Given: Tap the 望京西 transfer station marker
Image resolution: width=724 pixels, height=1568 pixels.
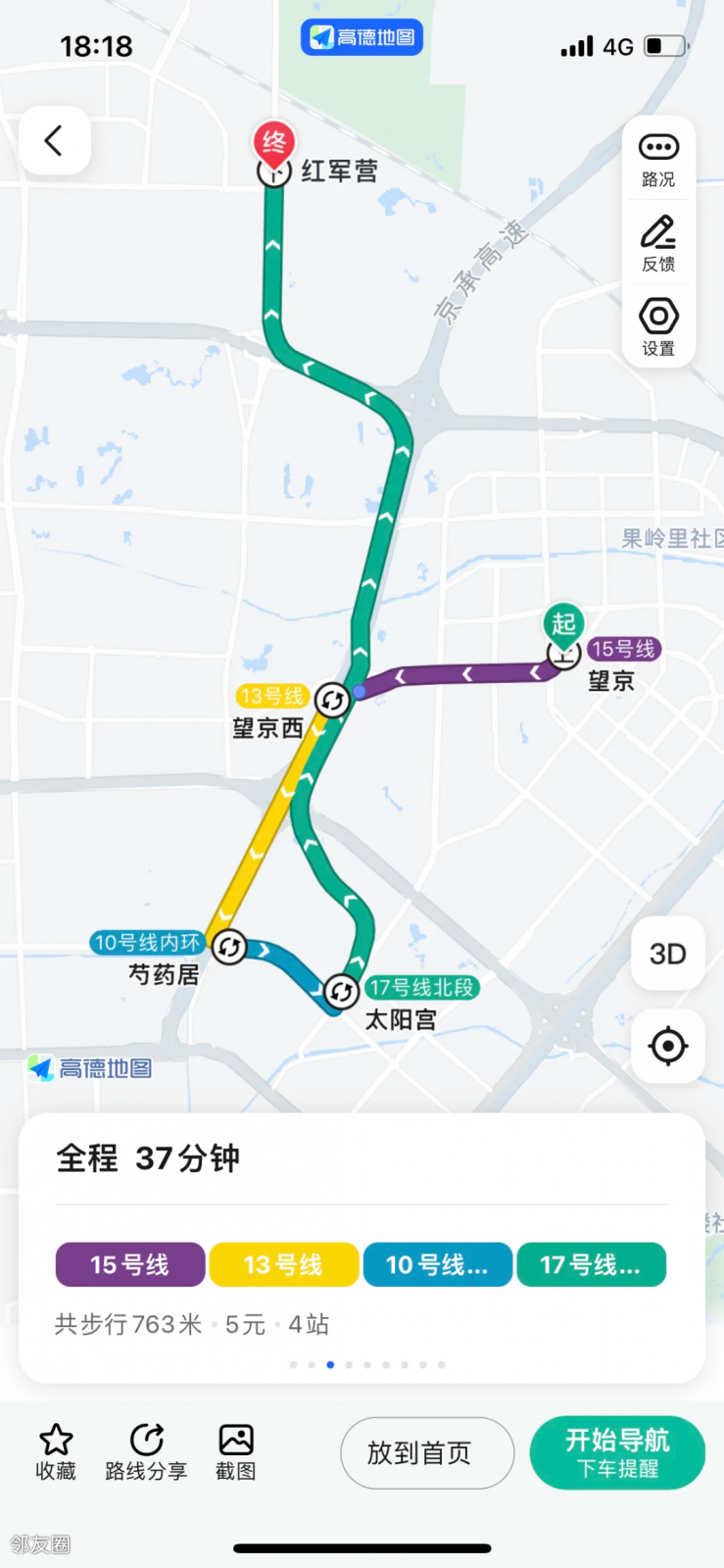Looking at the screenshot, I should coord(333,700).
